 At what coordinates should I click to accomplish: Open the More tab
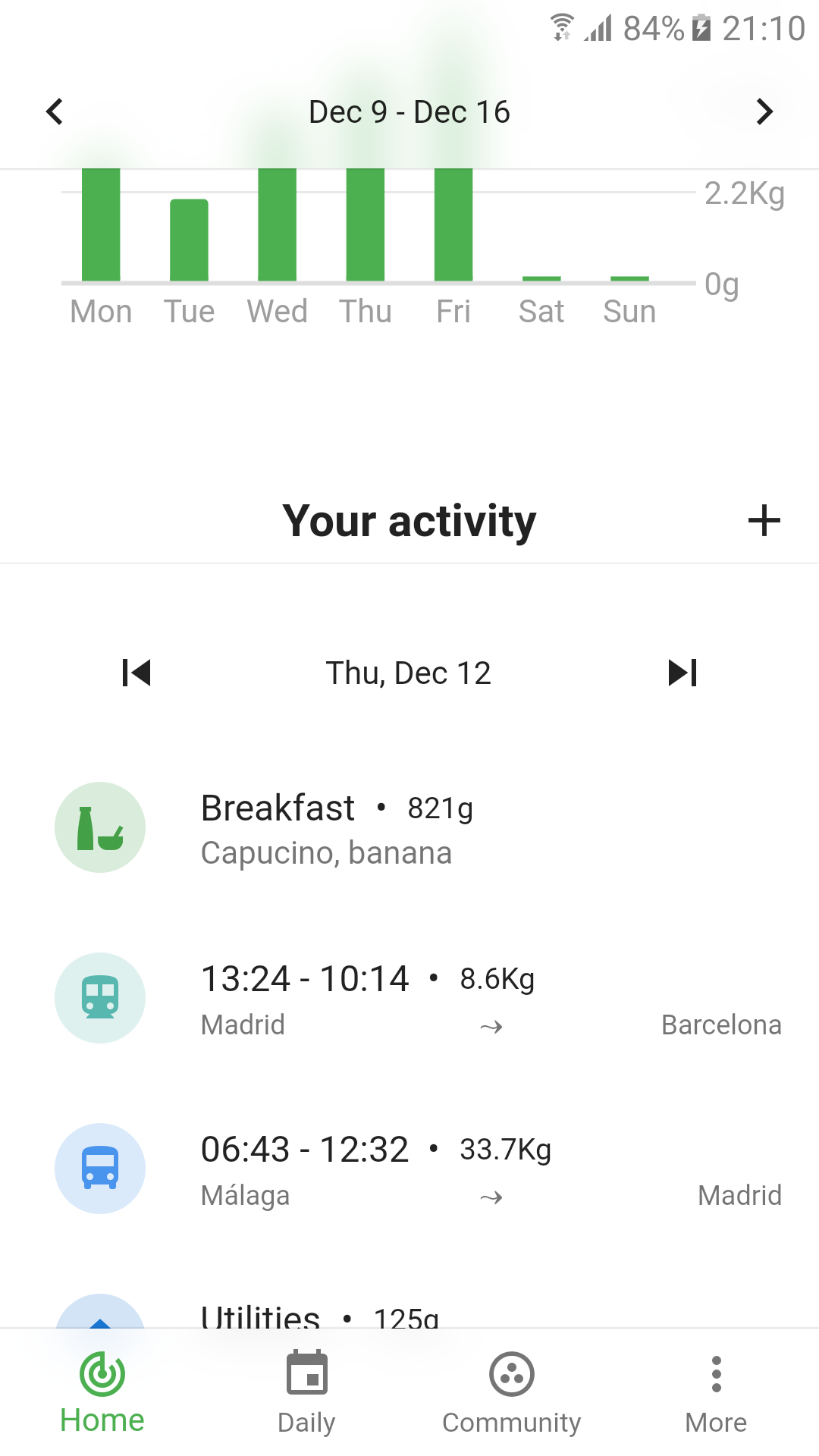pyautogui.click(x=717, y=1392)
